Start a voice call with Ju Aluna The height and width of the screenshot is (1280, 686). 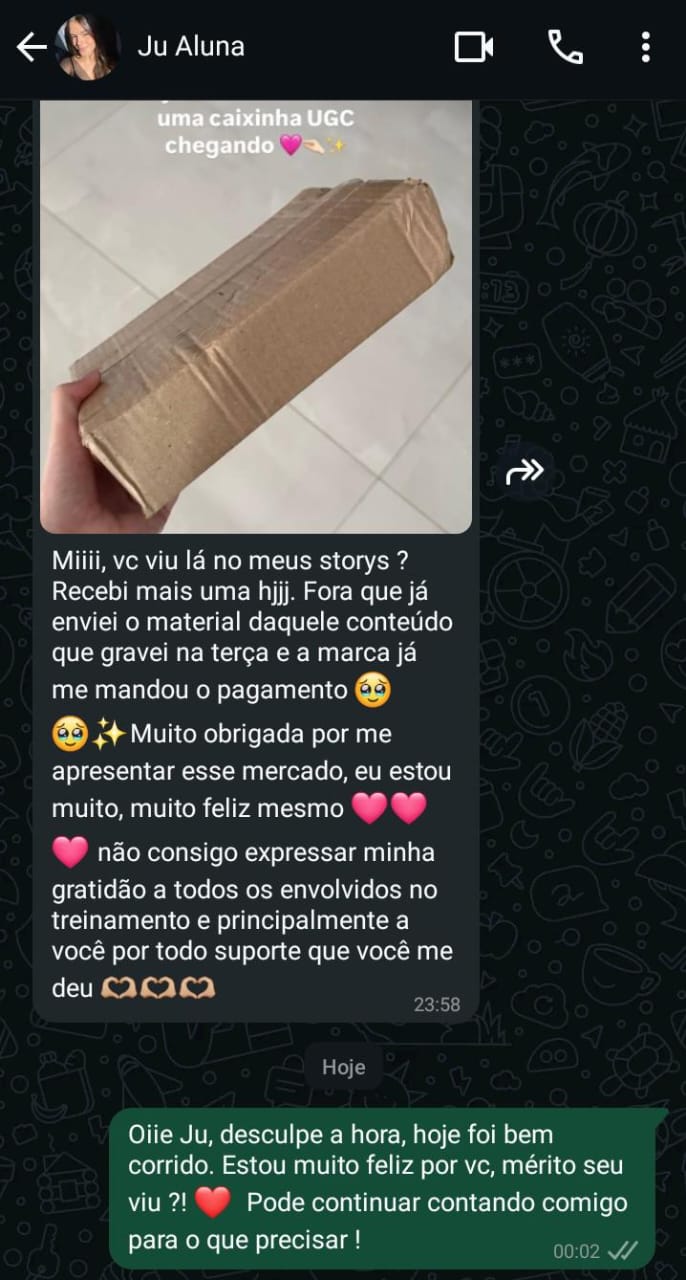[x=565, y=47]
